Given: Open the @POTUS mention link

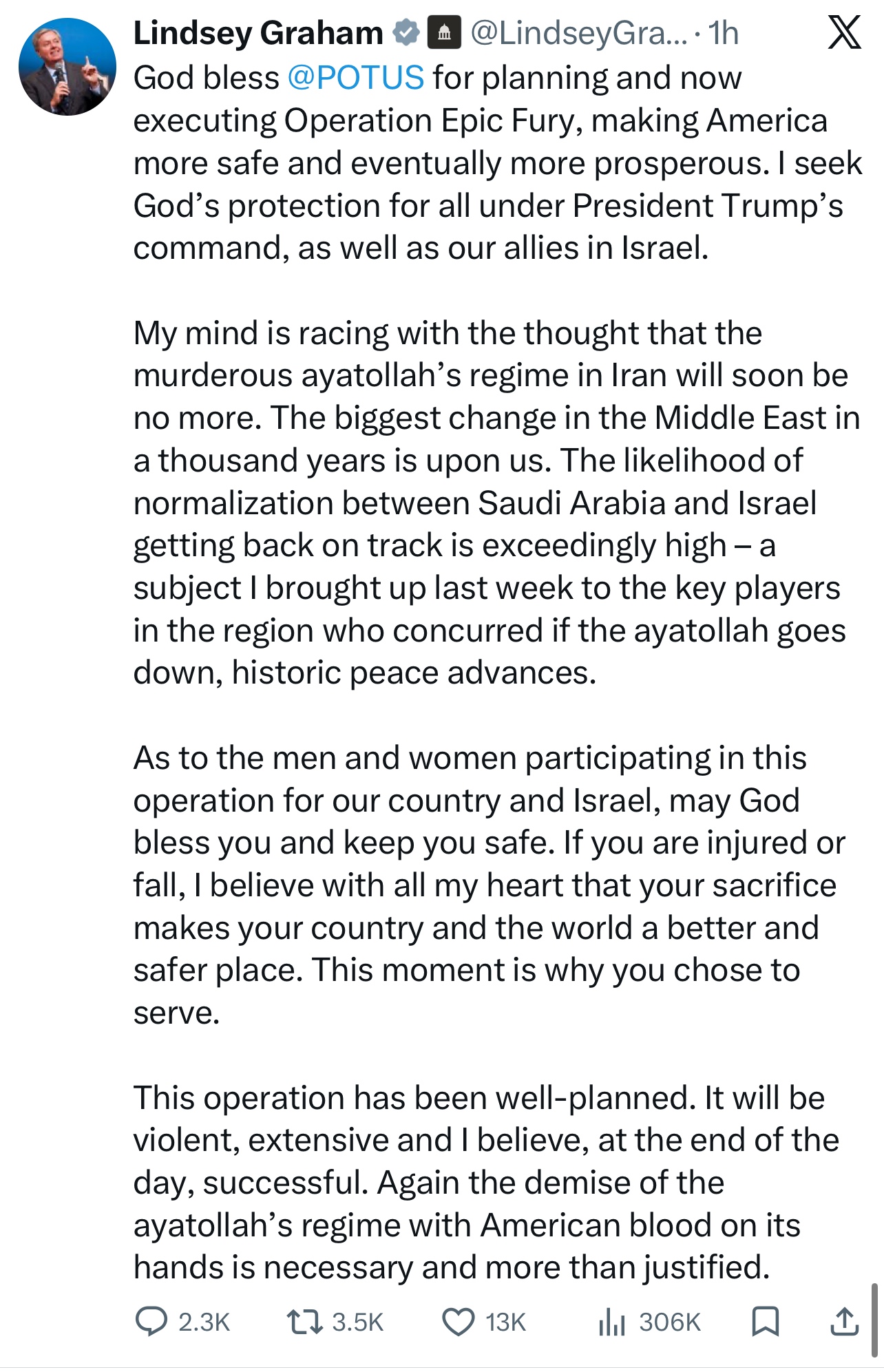Looking at the screenshot, I should coord(355,78).
